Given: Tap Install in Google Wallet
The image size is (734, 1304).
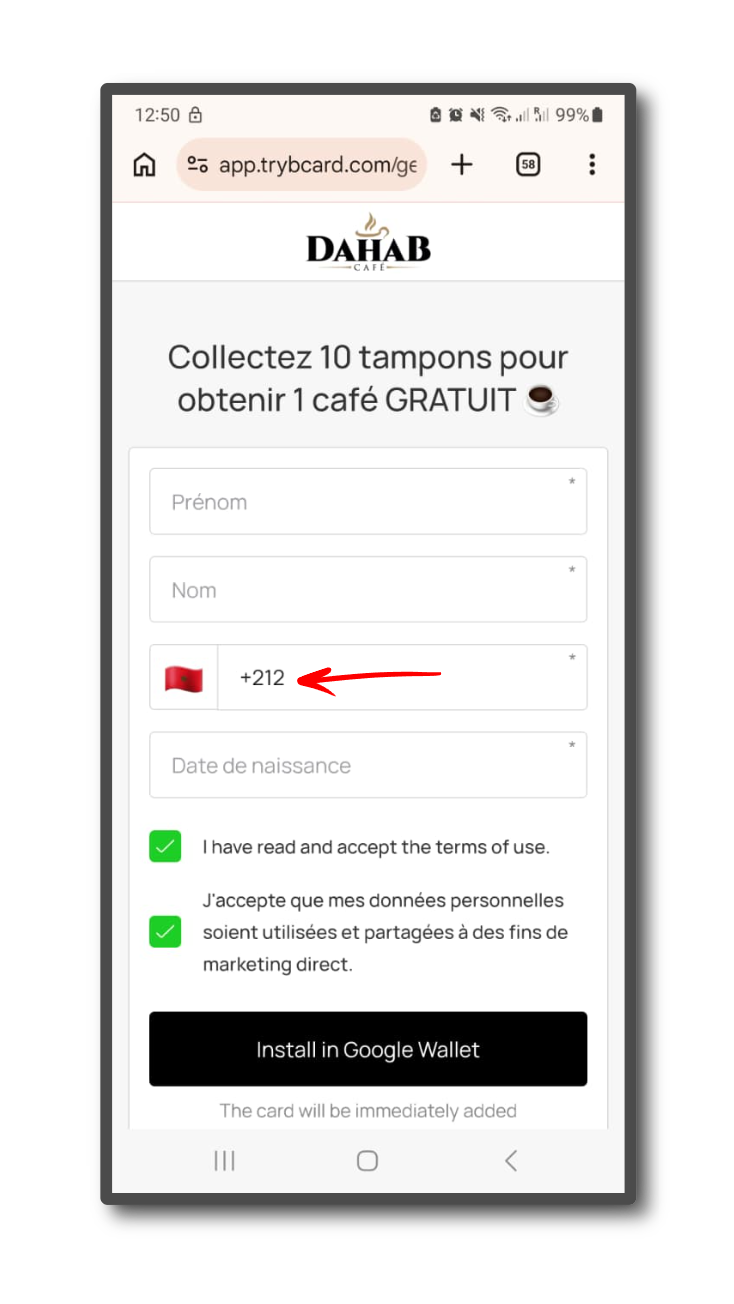Looking at the screenshot, I should coord(367,1049).
